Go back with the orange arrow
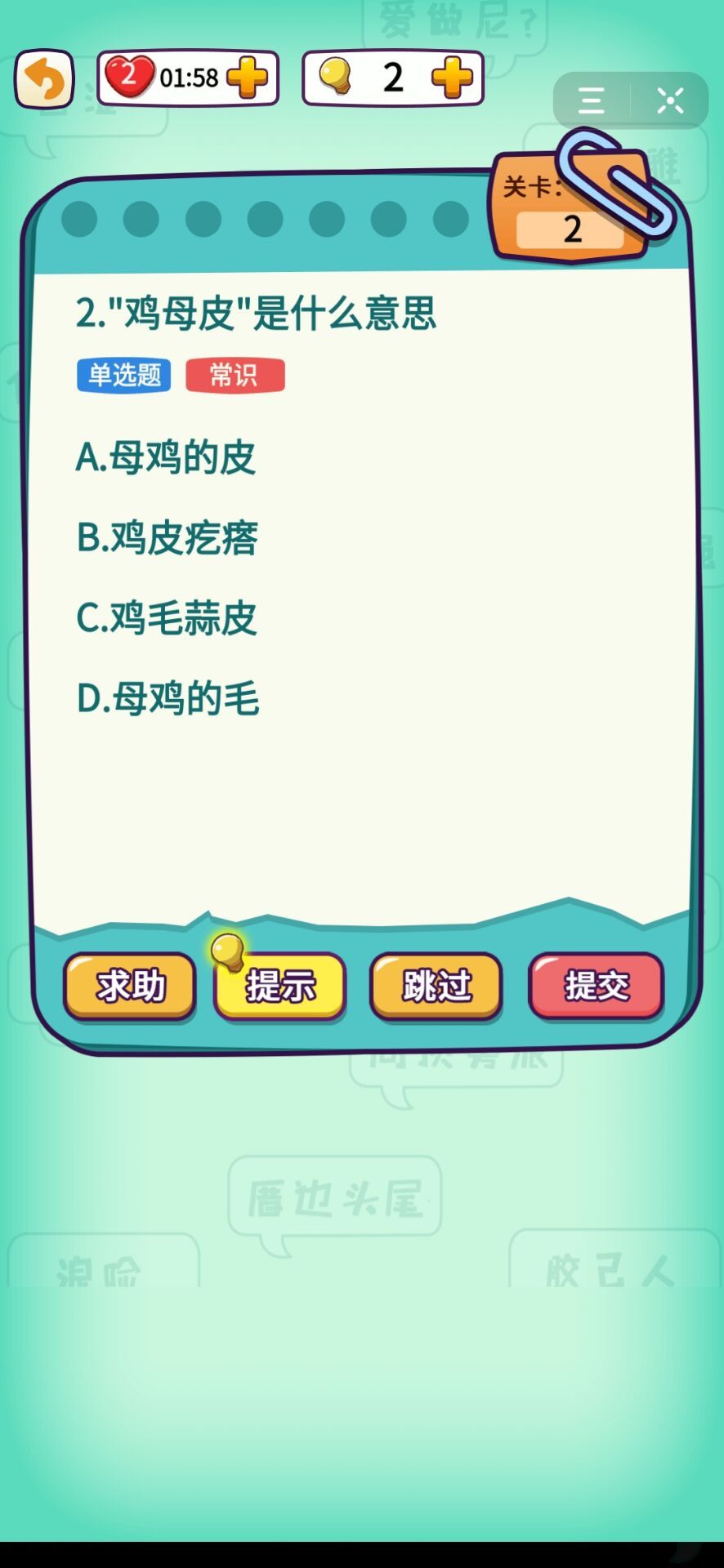 44,79
